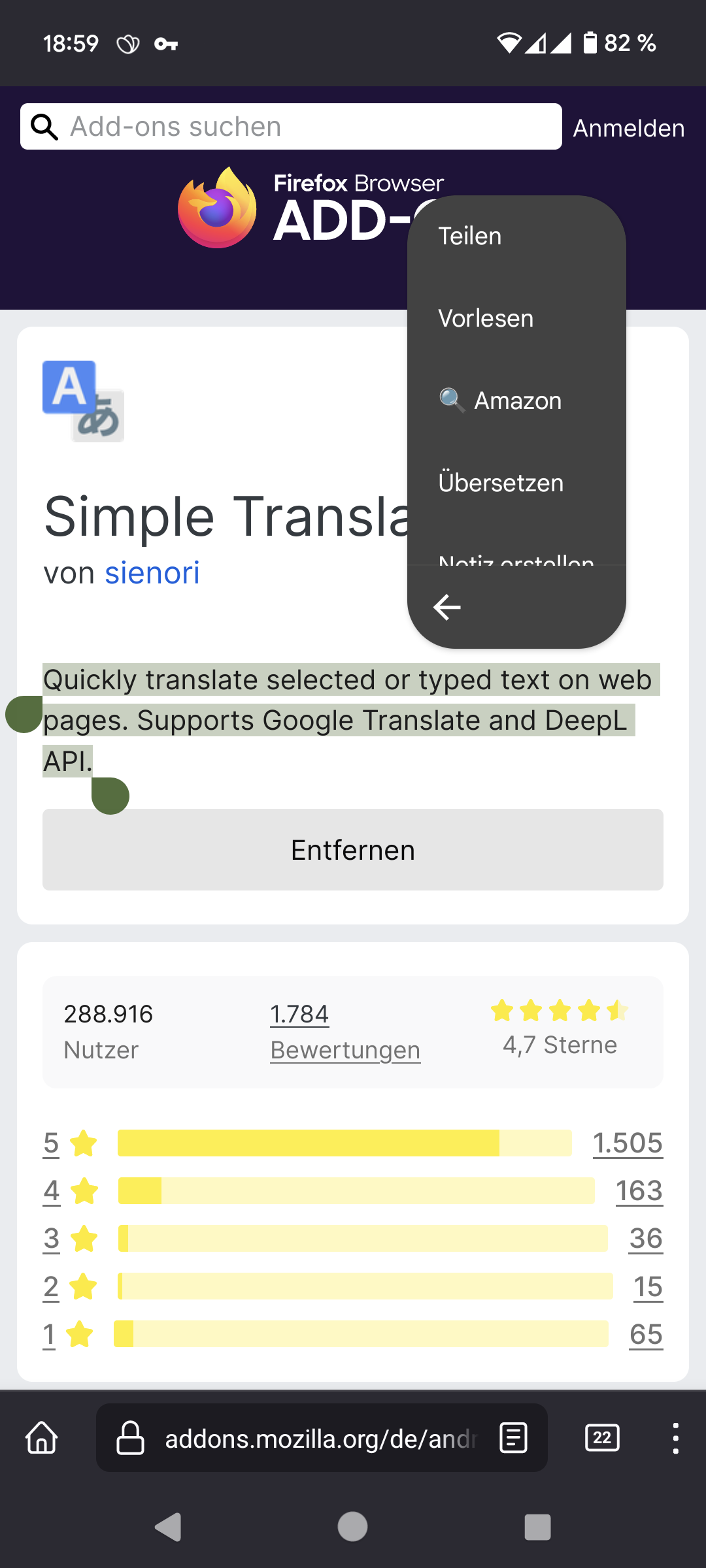
Task: Open author sienori's profile link
Action: 152,573
